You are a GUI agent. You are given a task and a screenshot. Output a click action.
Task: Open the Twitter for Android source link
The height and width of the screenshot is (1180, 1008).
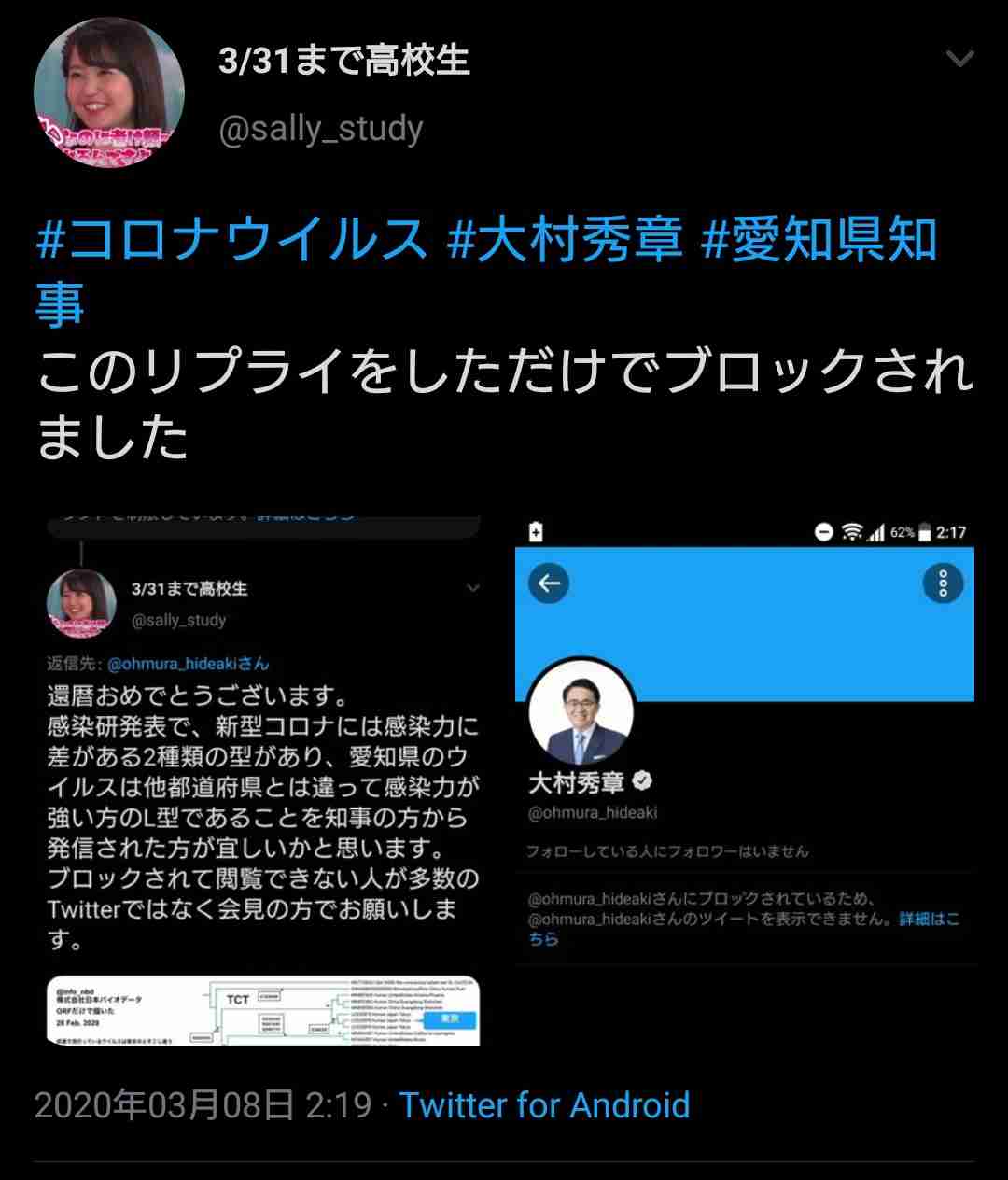coord(544,1105)
